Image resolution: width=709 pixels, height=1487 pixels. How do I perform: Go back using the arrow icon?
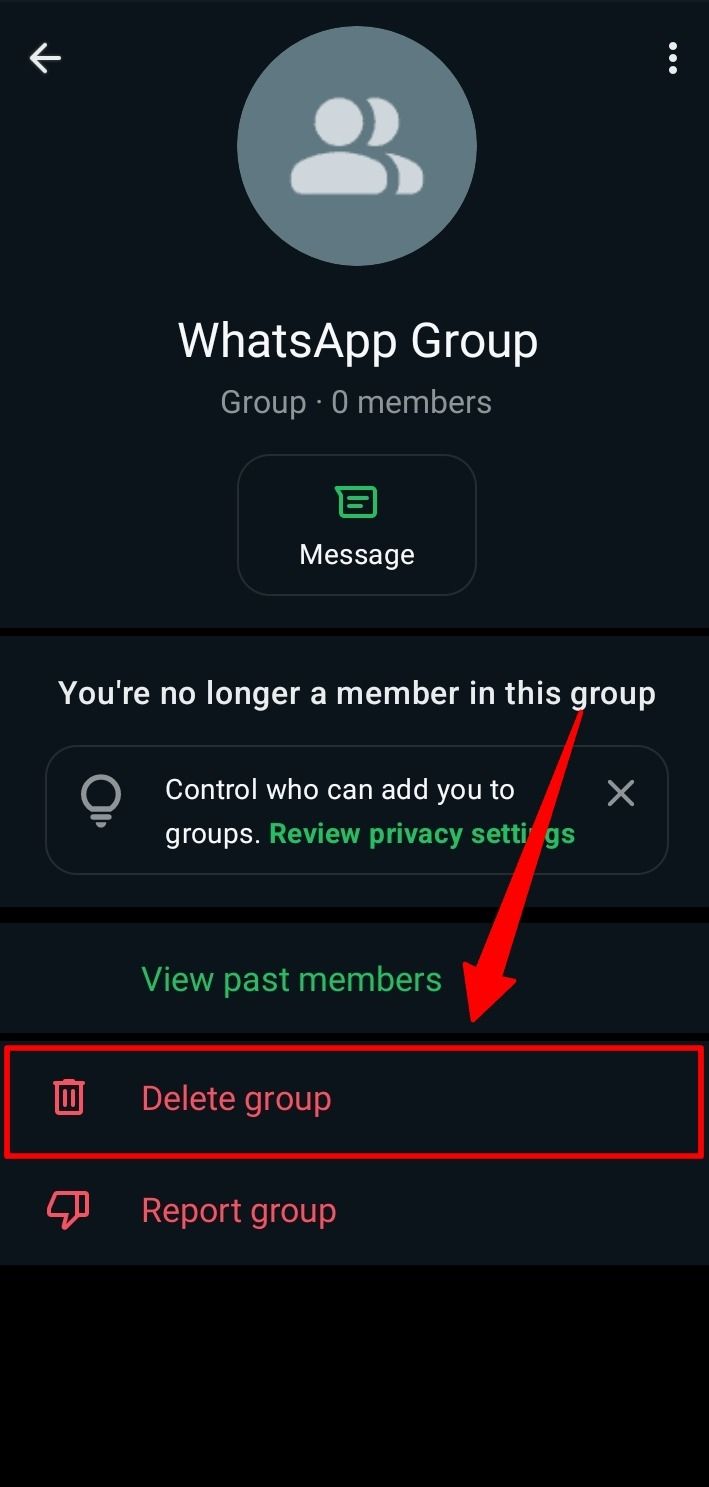point(45,59)
